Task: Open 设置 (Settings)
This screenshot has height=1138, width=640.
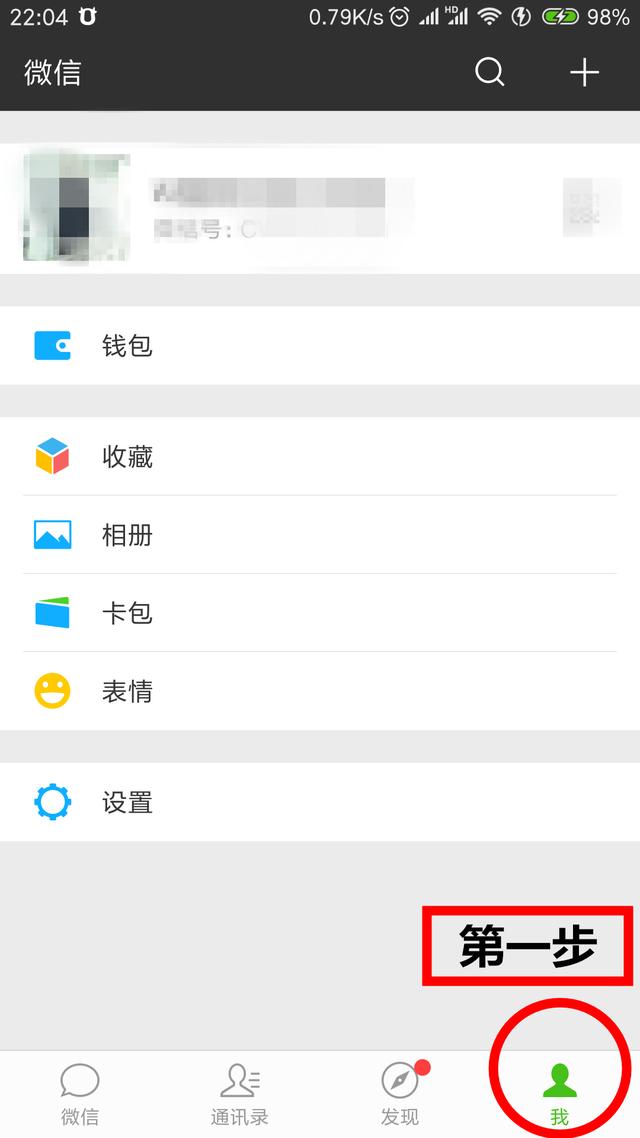Action: pyautogui.click(x=320, y=802)
